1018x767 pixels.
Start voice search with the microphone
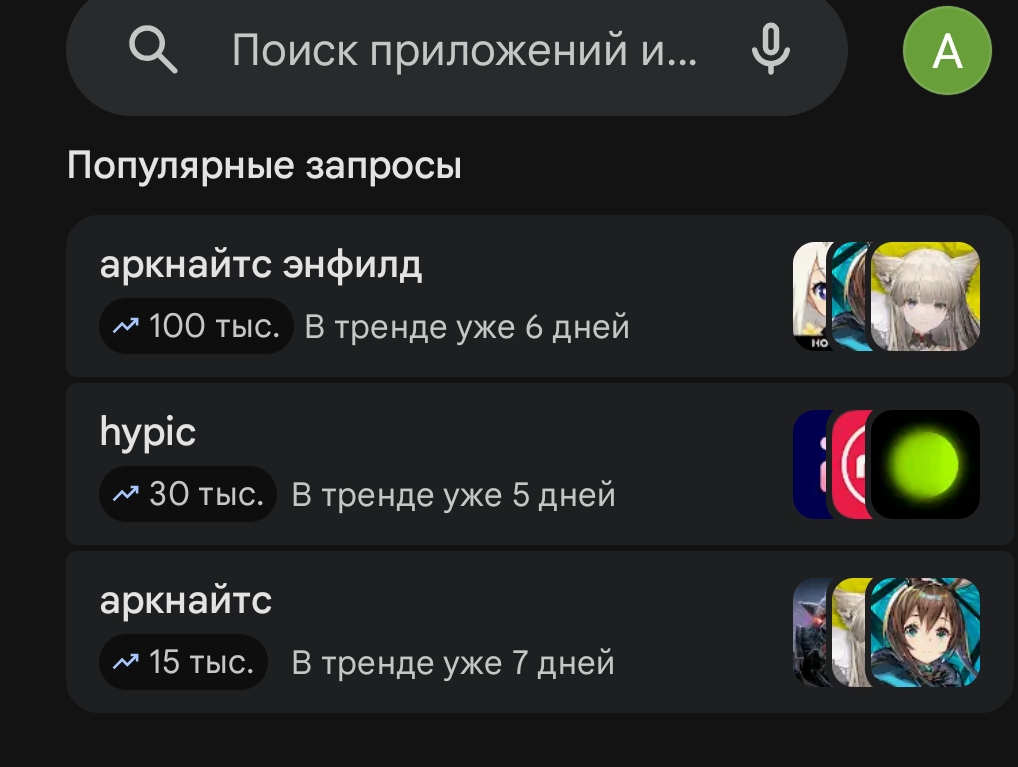[771, 49]
